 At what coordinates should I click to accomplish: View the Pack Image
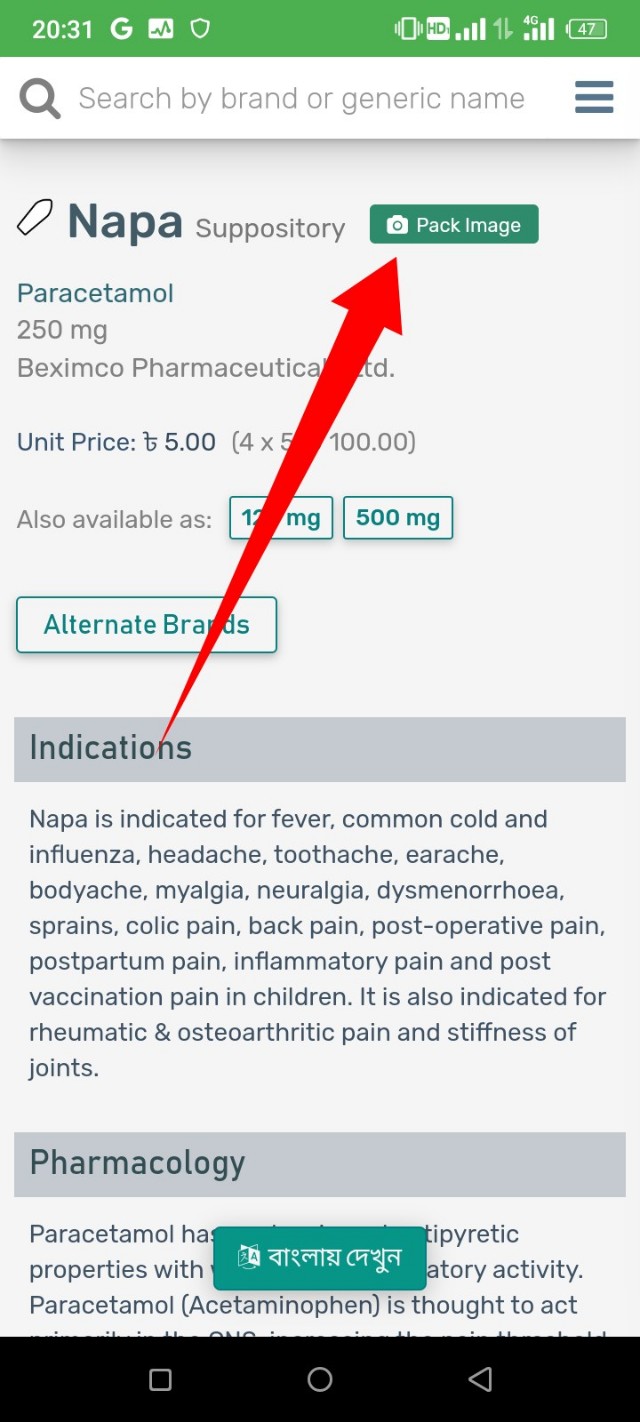coord(453,225)
